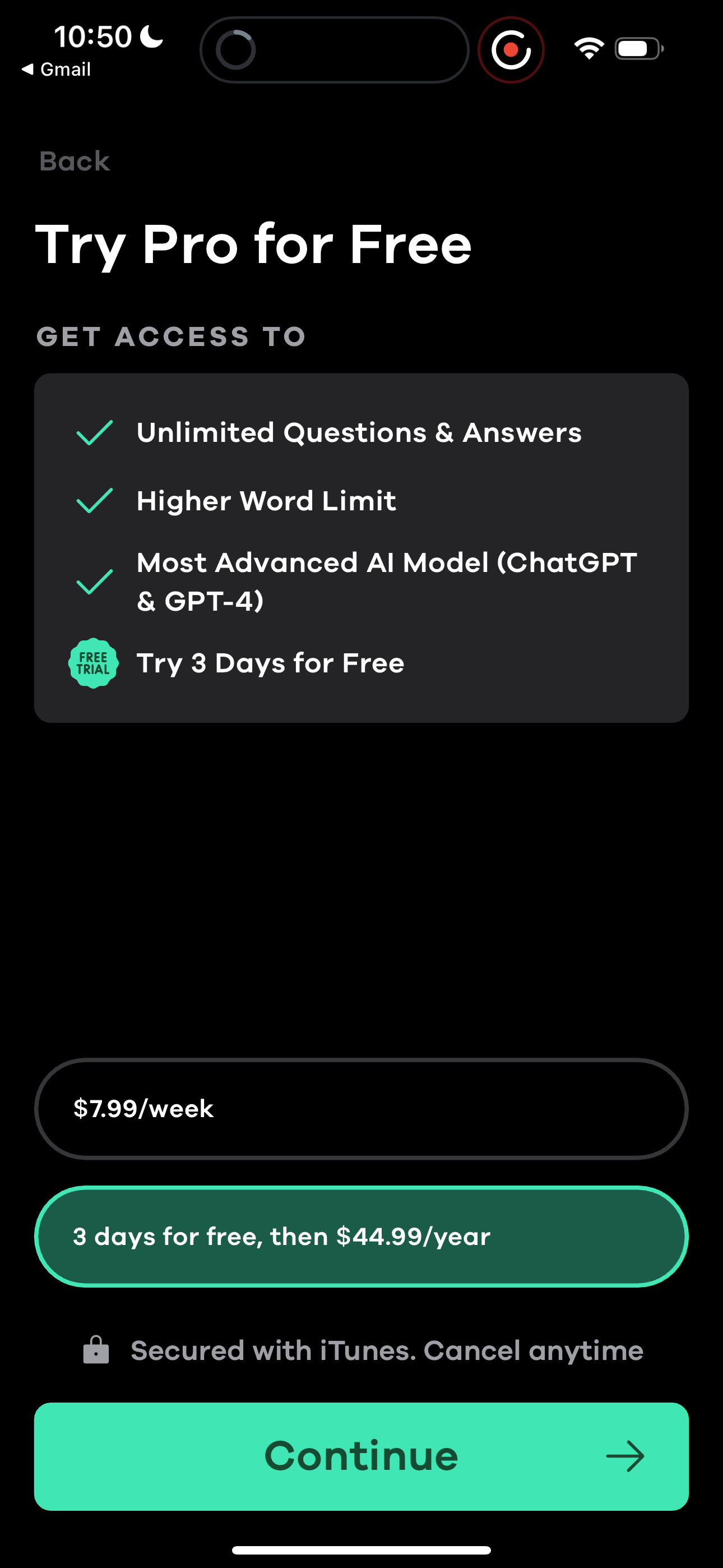Choose 3 days free then $44.99/year plan
Screen dimensions: 723x1568
(x=361, y=1236)
